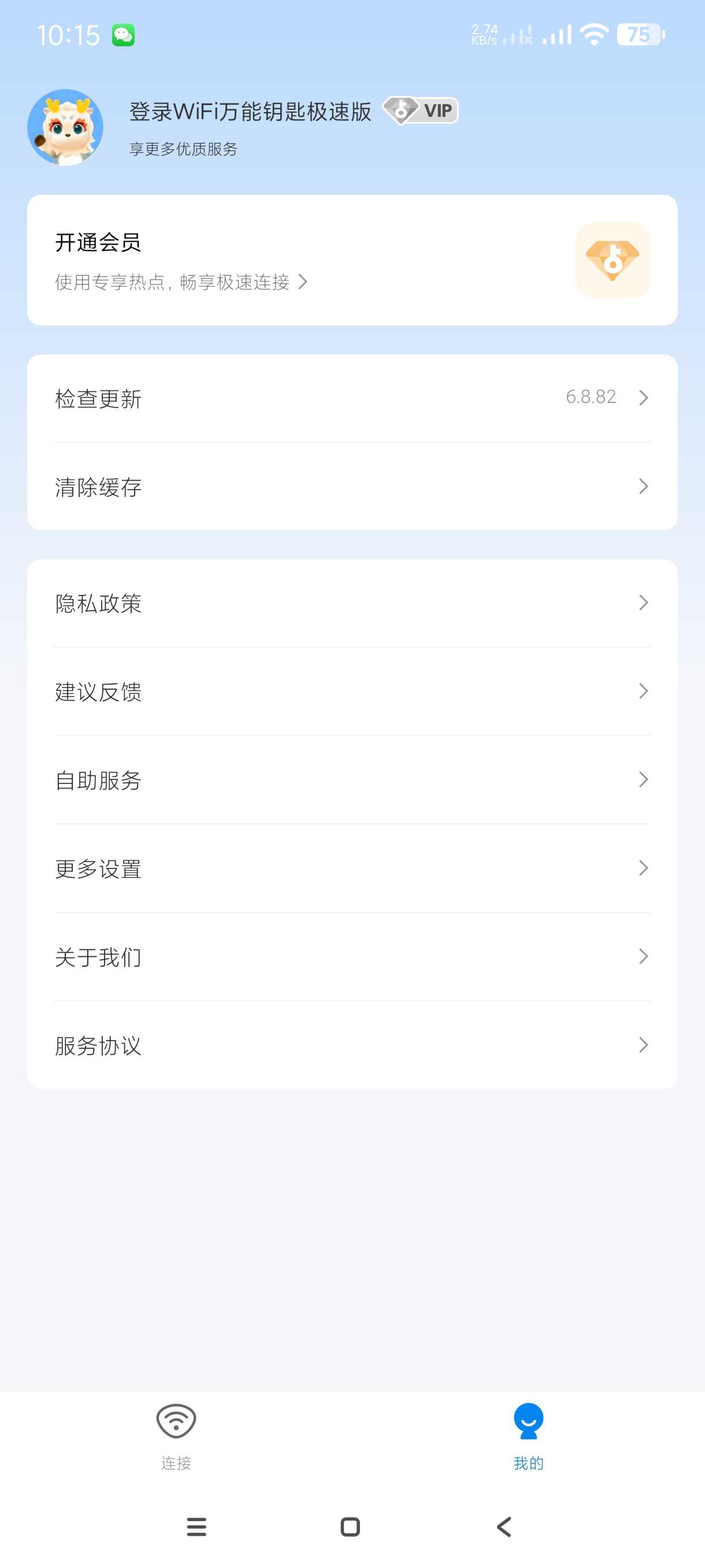Viewport: 705px width, 1568px height.
Task: View 服务协议 service agreement
Action: 351,1045
